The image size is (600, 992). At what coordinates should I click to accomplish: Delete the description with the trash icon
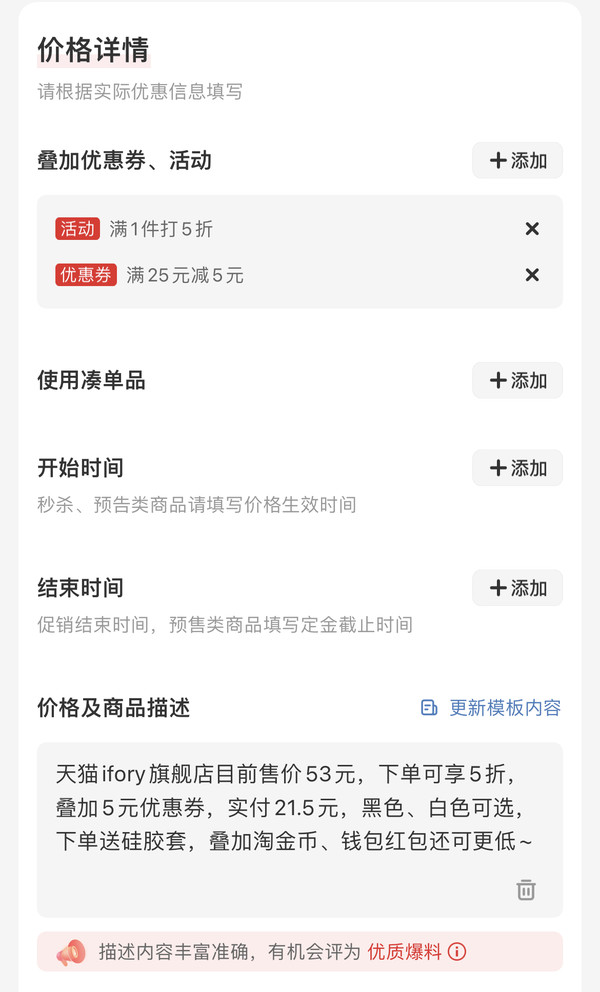tap(526, 890)
